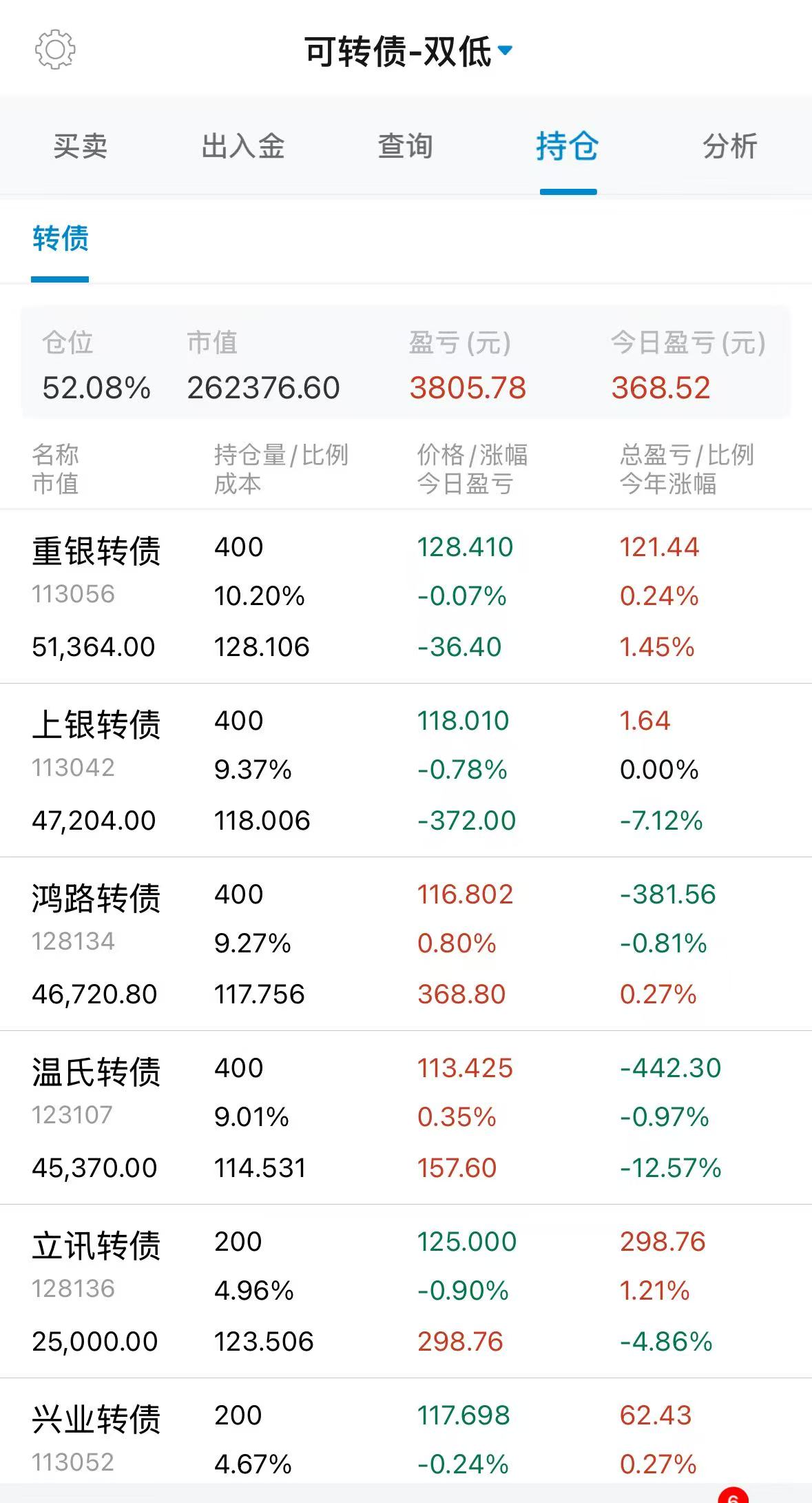Go to the 查询 tab
Image resolution: width=812 pixels, height=1503 pixels.
(x=406, y=146)
